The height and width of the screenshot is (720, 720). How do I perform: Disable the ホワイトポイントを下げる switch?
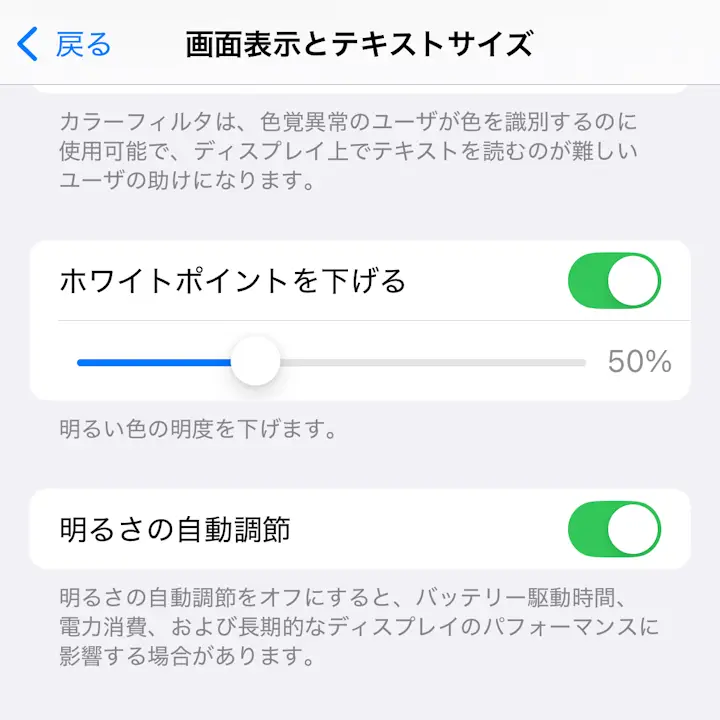[614, 281]
